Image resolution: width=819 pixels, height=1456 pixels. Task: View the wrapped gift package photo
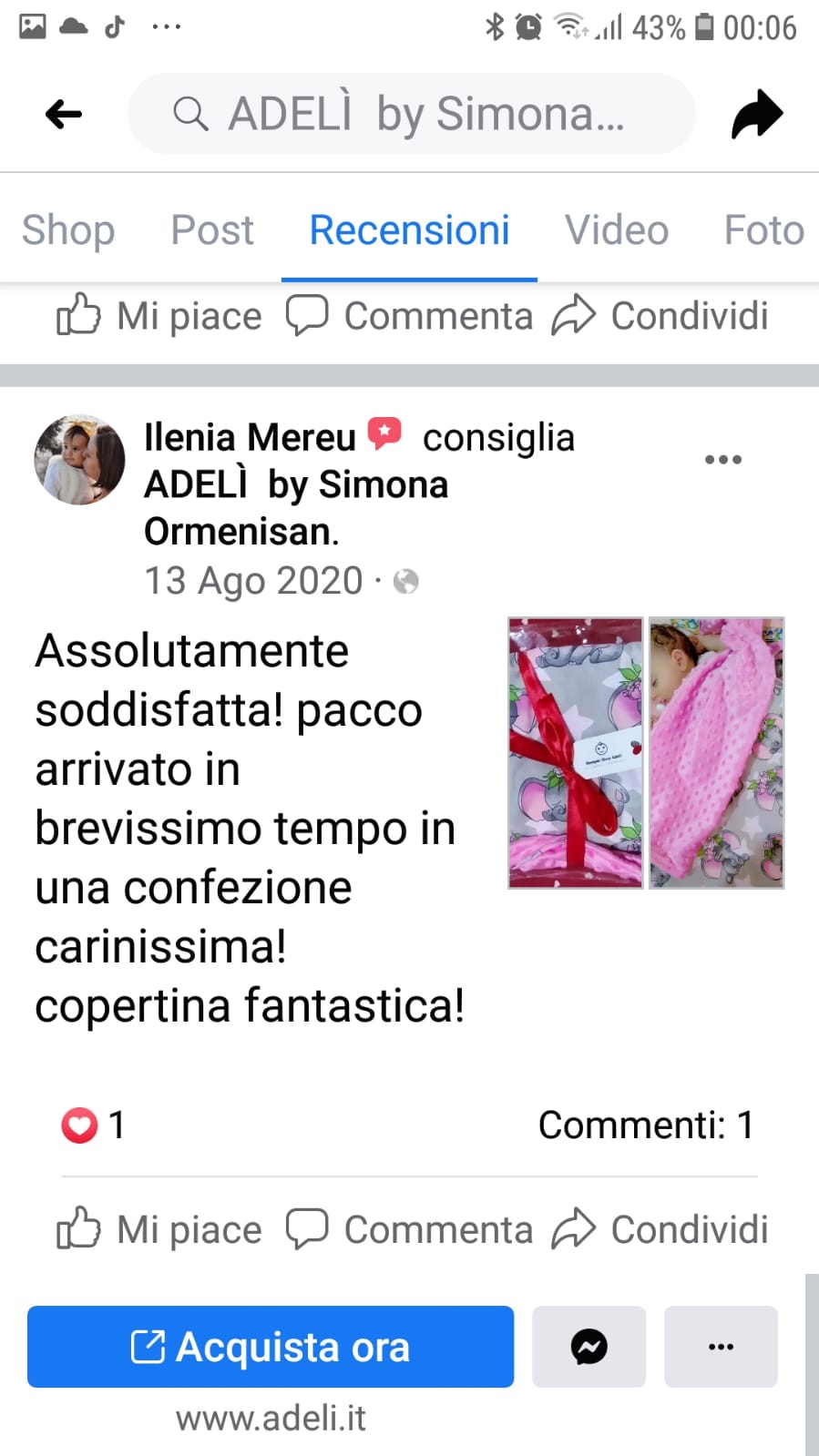(x=575, y=753)
